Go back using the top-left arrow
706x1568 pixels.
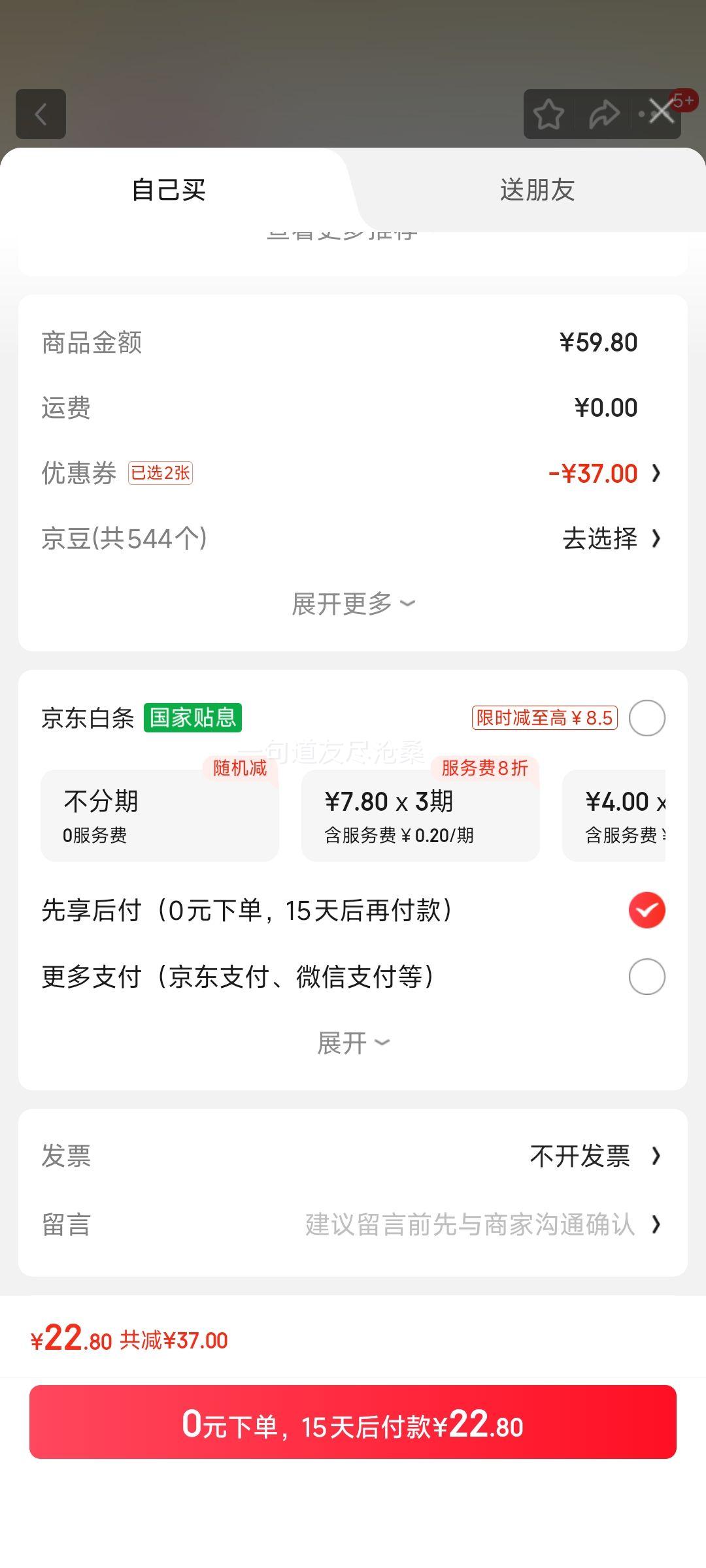coord(41,114)
